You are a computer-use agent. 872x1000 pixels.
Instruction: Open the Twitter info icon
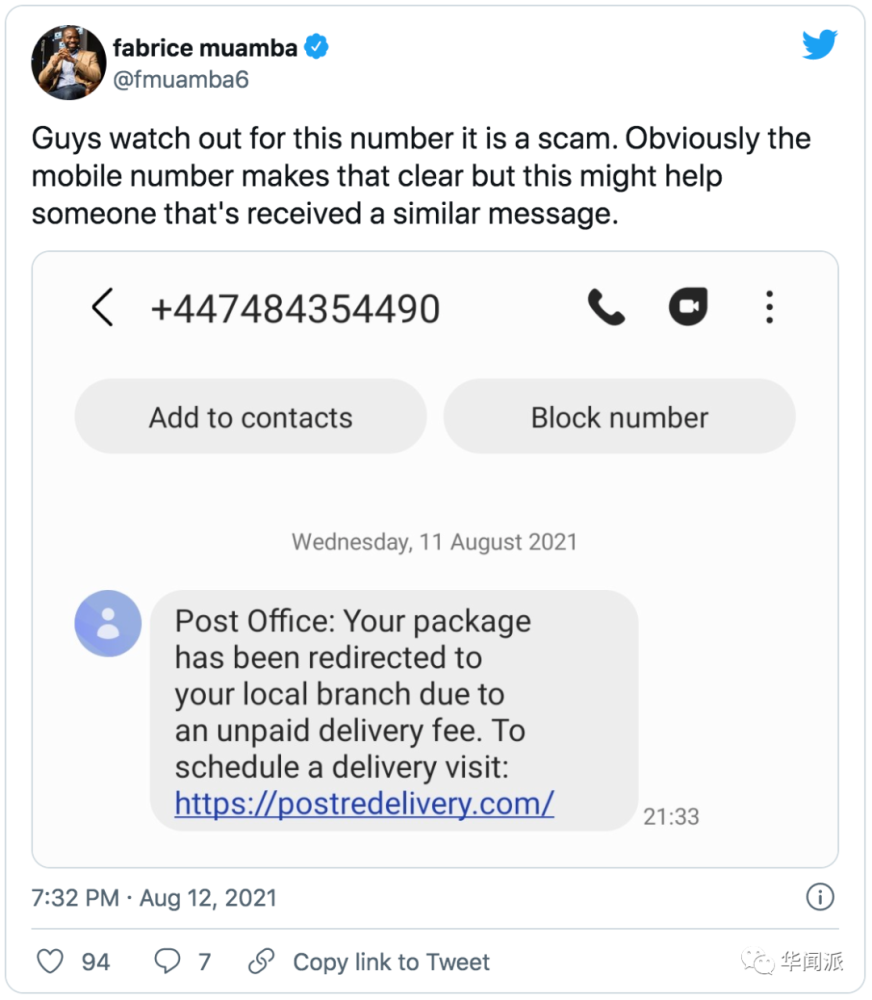tap(820, 897)
